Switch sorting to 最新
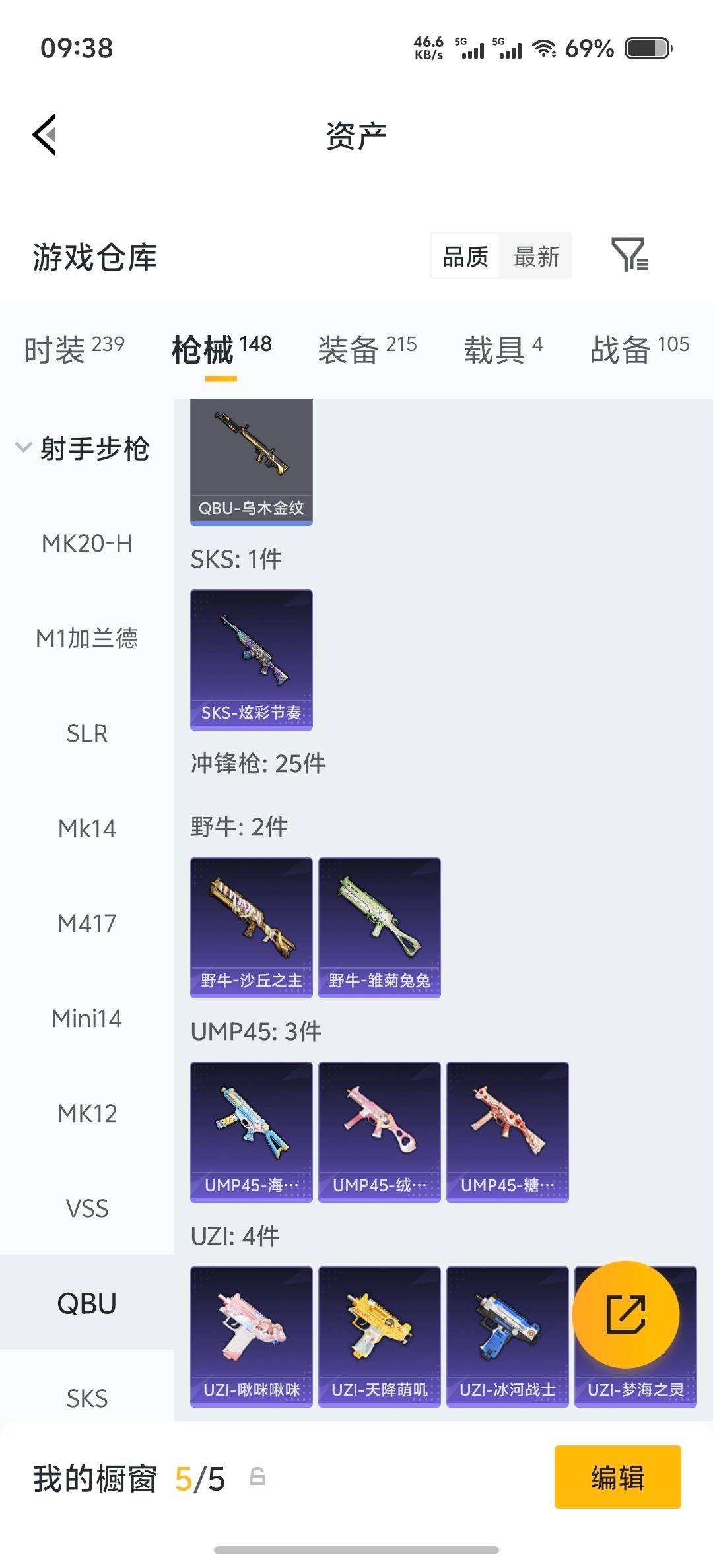Screen dimensions: 713x1568 [537, 256]
